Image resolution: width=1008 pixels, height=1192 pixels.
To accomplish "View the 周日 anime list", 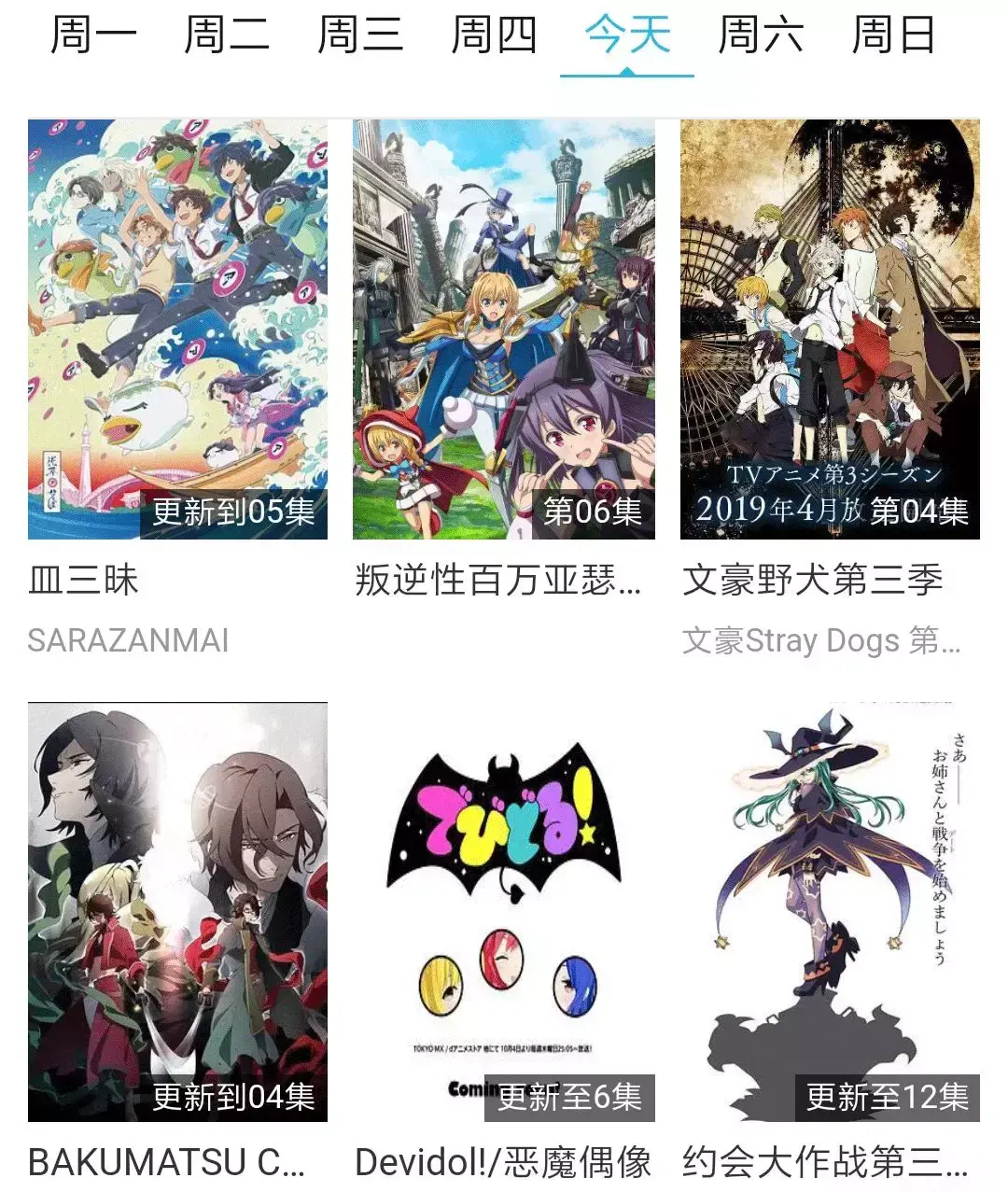I will click(893, 37).
